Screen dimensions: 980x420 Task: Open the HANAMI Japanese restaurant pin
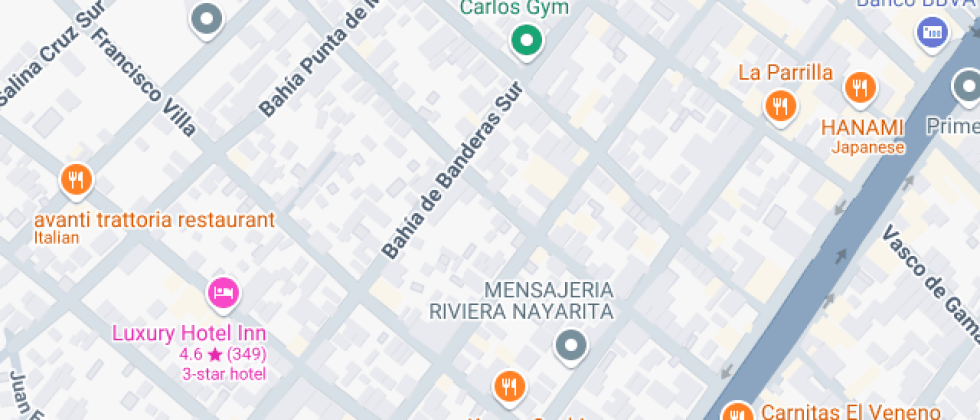pyautogui.click(x=859, y=89)
